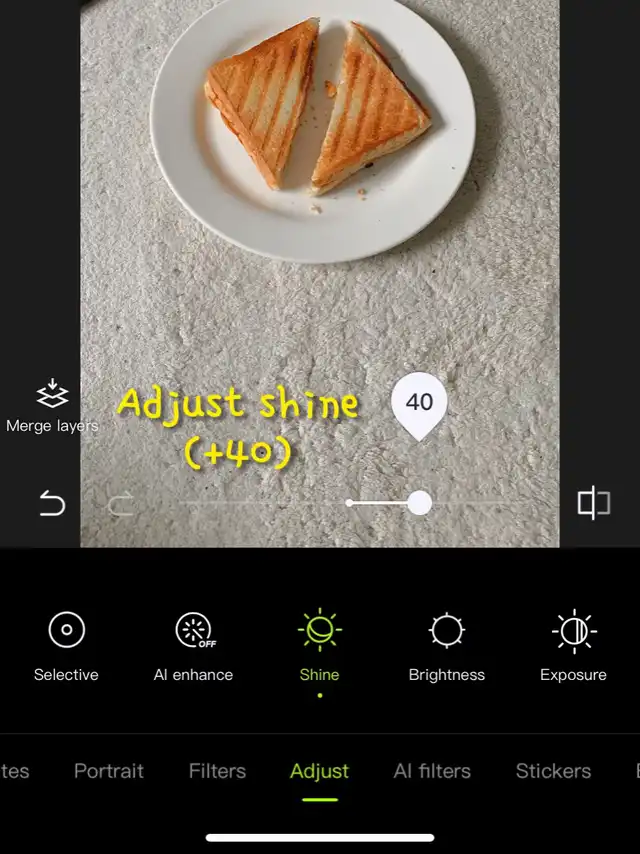Select the Selective adjustment tool
Screen dimensions: 640x854
pyautogui.click(x=66, y=631)
